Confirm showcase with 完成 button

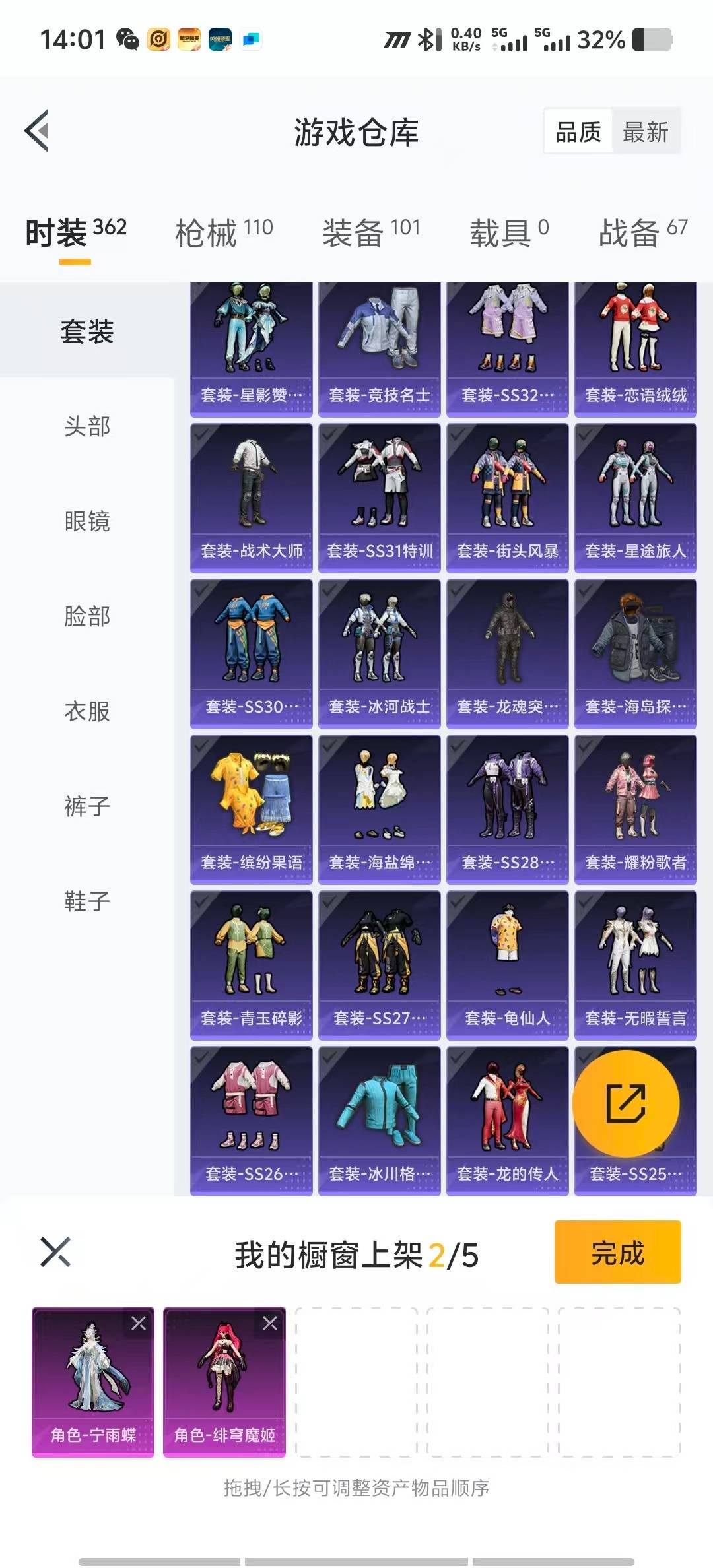[617, 1252]
